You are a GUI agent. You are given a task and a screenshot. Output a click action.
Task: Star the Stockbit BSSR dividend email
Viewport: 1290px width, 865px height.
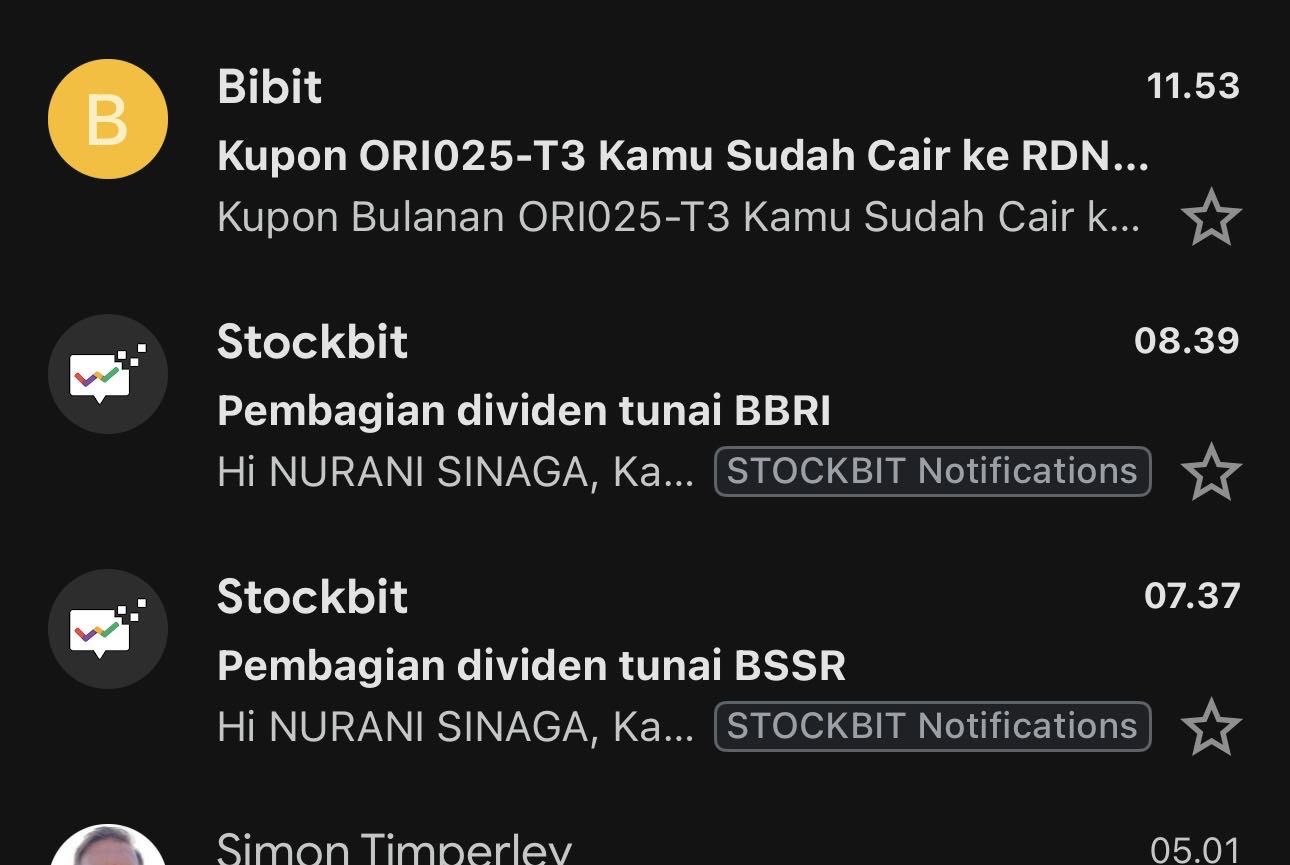click(x=1211, y=727)
